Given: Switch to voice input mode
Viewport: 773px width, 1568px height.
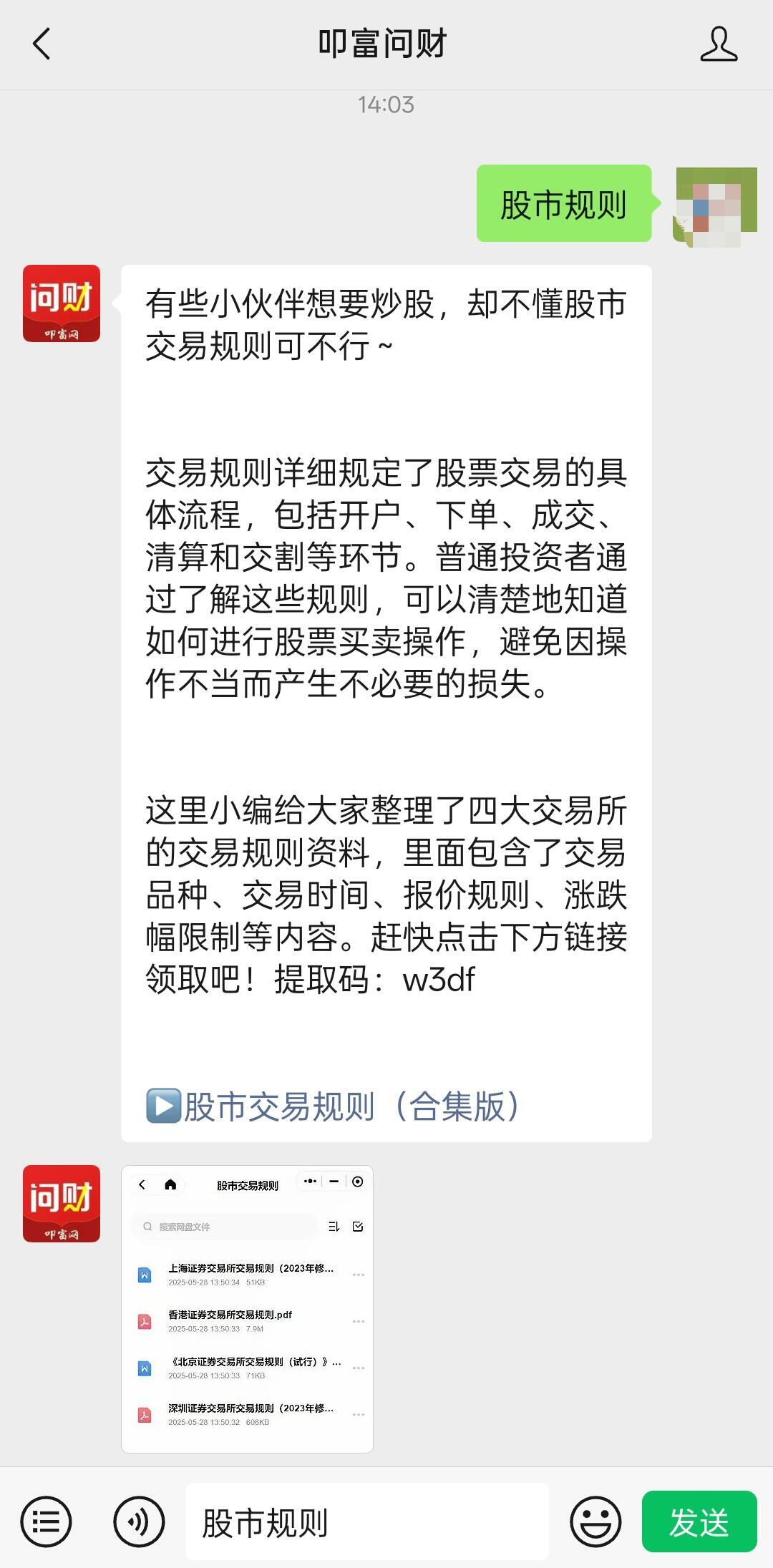Looking at the screenshot, I should pos(139,1521).
